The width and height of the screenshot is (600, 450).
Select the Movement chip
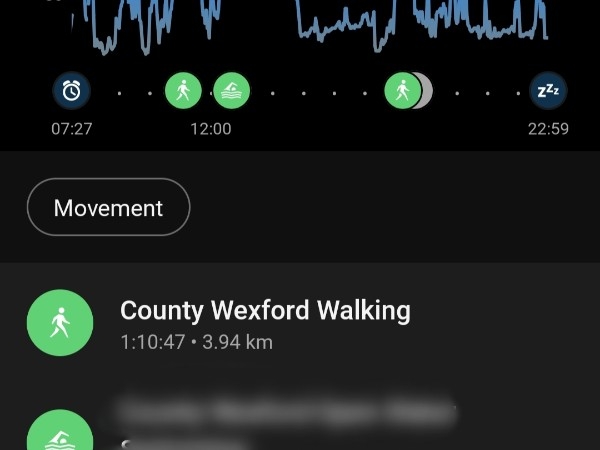pyautogui.click(x=108, y=208)
